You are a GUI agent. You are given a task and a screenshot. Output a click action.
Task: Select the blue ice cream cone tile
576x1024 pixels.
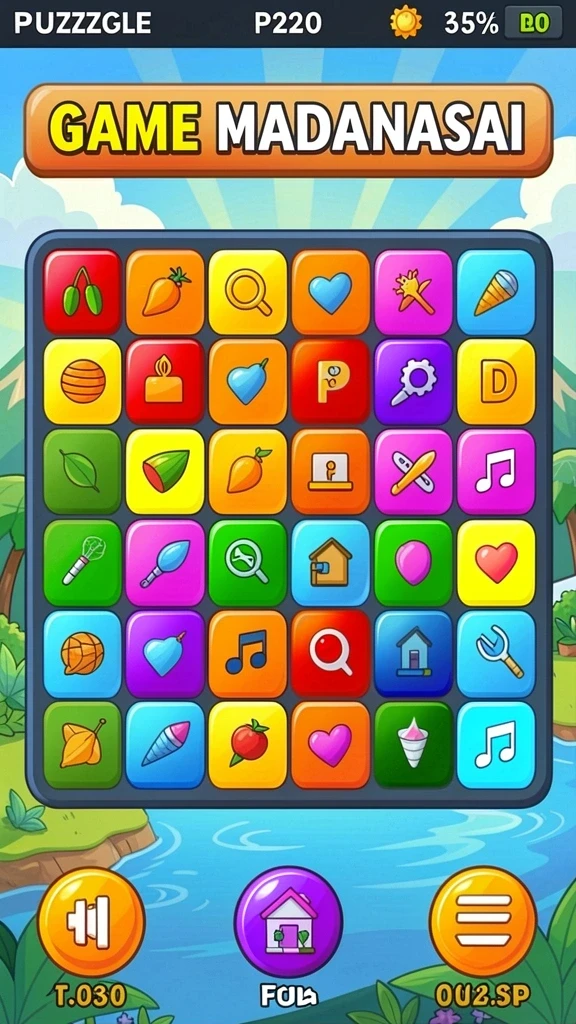click(x=496, y=292)
